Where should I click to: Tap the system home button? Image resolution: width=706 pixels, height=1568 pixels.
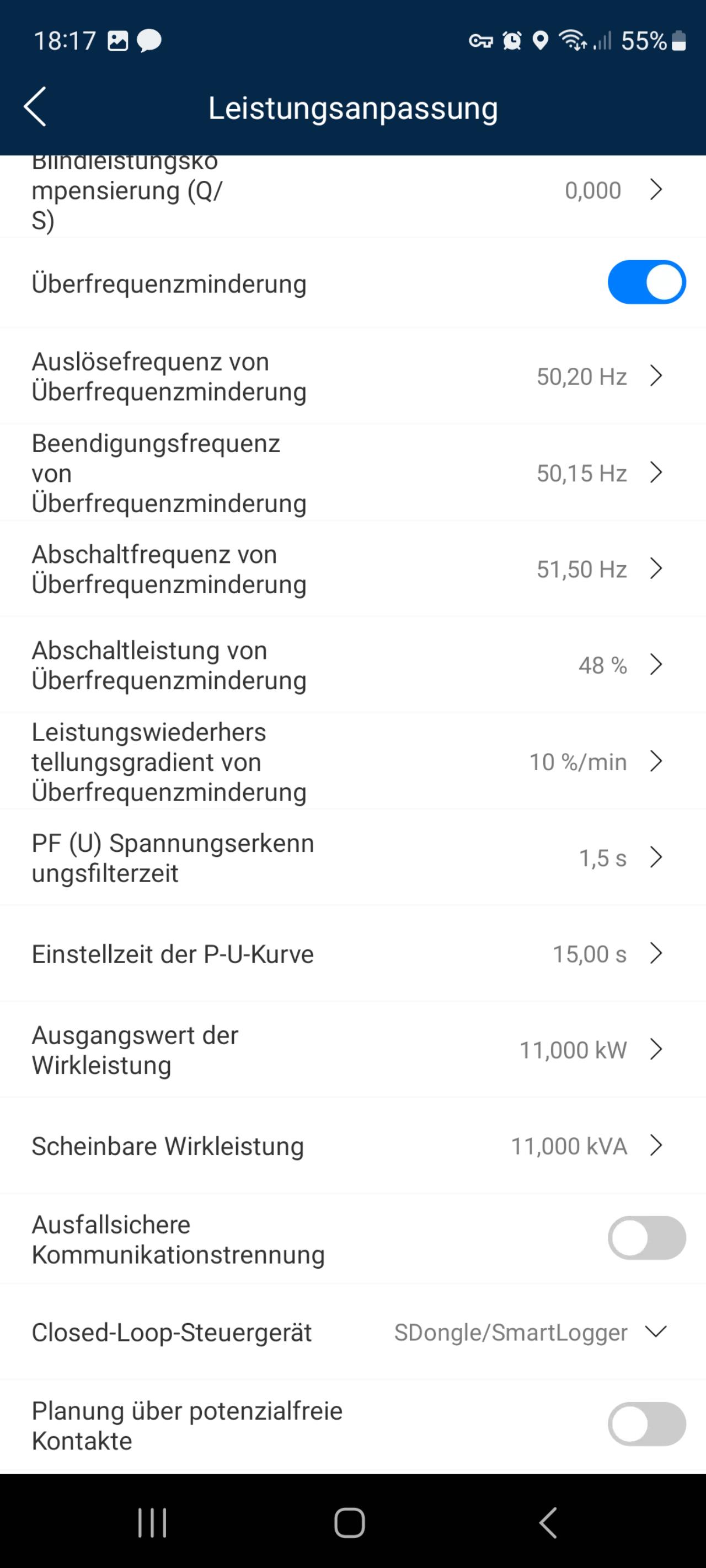click(x=350, y=1523)
